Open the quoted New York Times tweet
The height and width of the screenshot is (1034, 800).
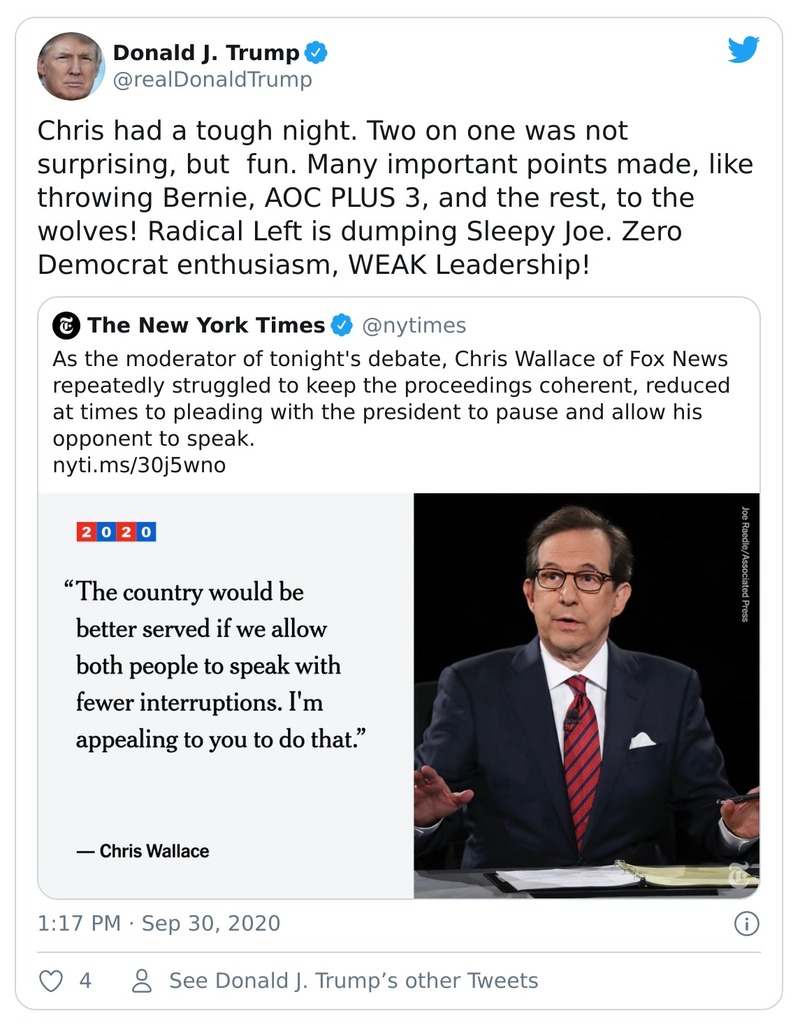(400, 385)
